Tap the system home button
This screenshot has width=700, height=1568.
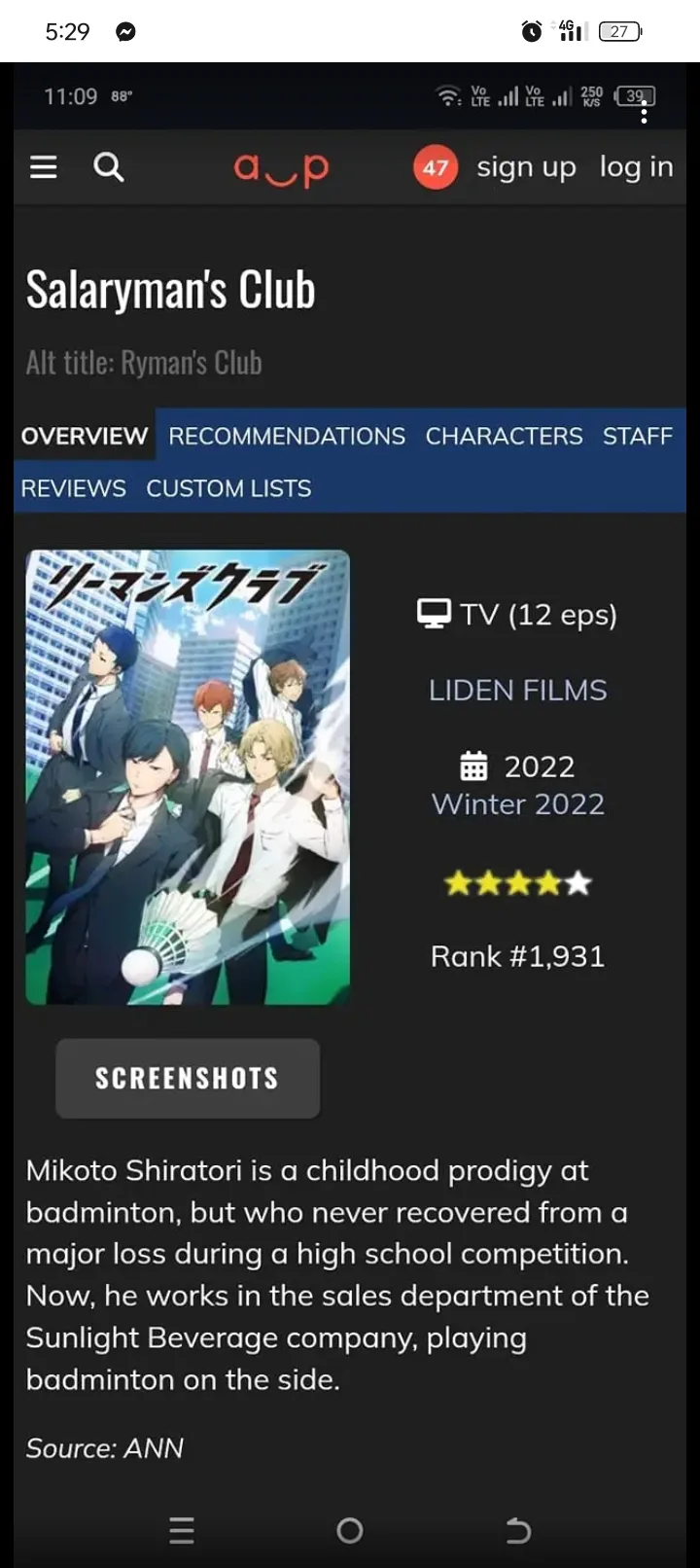pyautogui.click(x=350, y=1531)
